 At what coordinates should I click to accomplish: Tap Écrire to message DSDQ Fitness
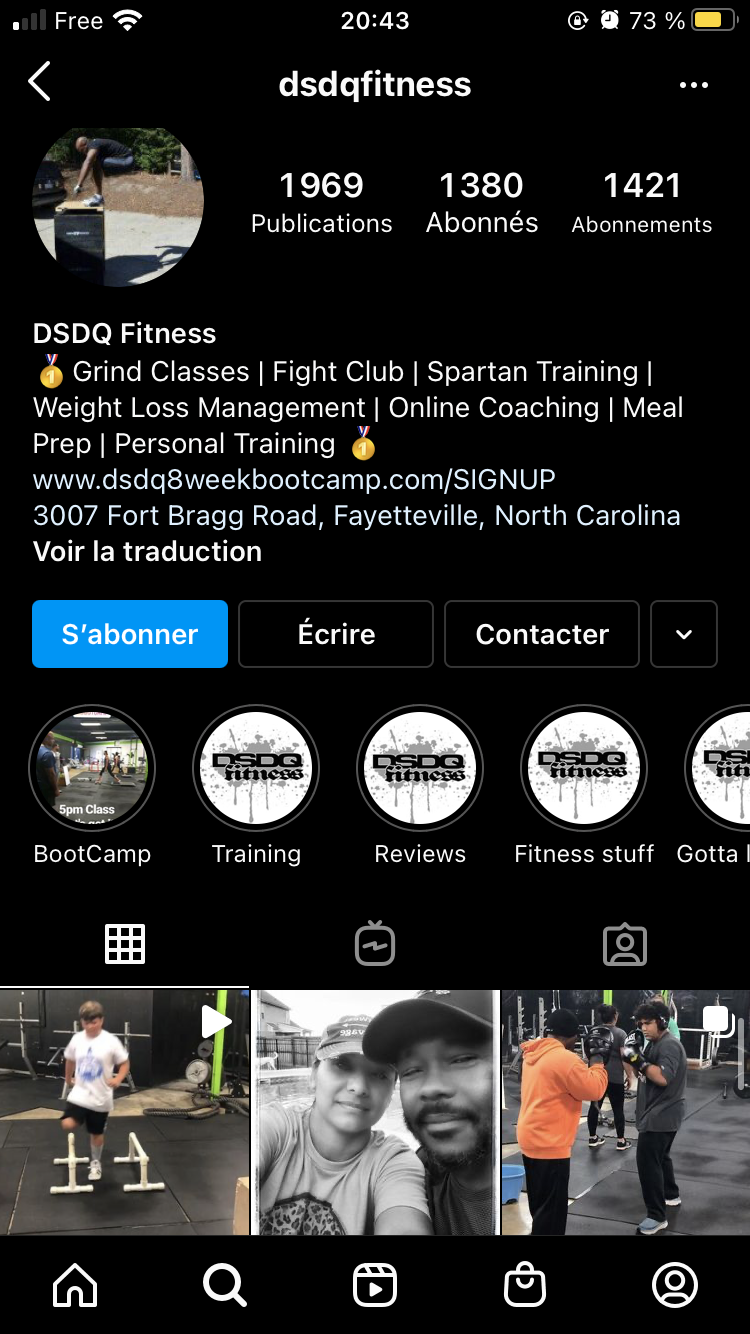[336, 634]
